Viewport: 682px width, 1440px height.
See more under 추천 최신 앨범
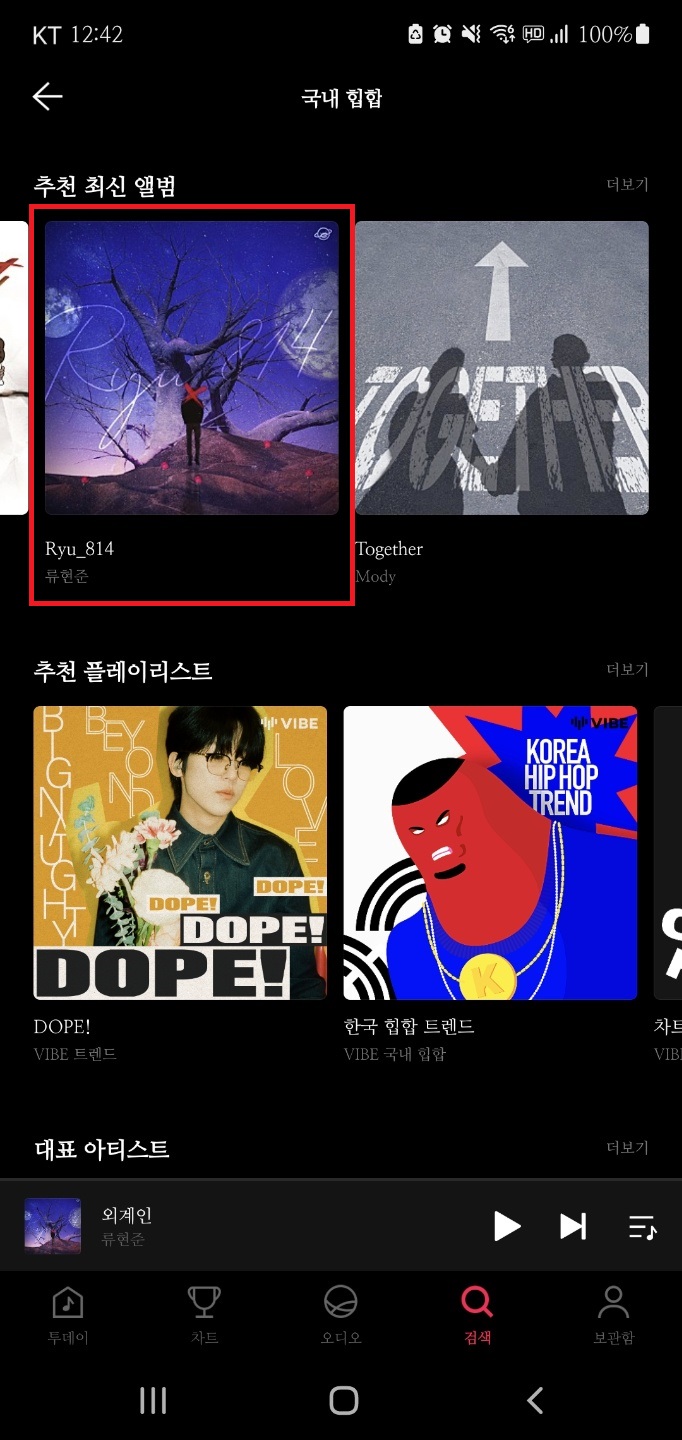[627, 185]
